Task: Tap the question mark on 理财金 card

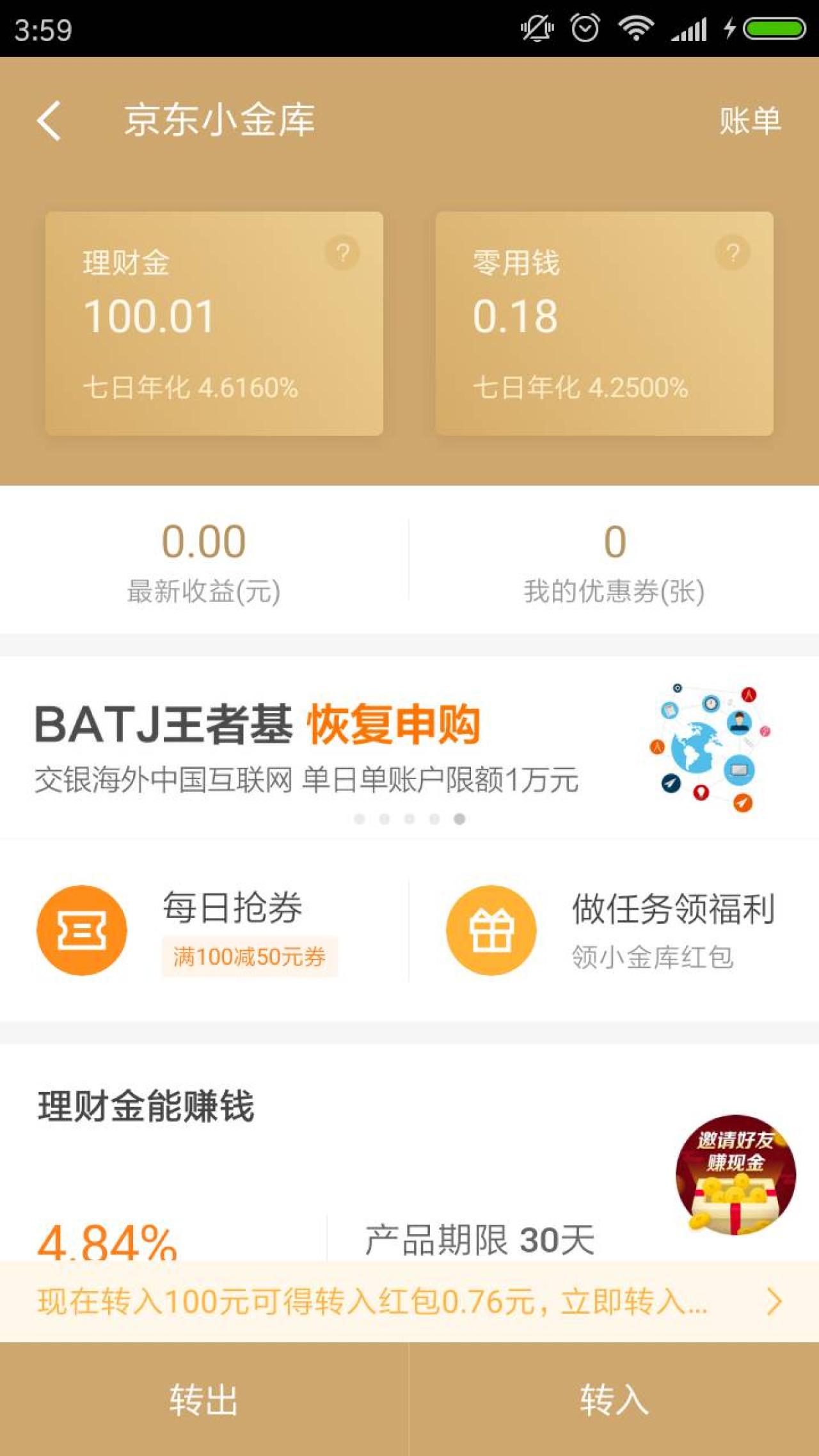Action: click(343, 253)
